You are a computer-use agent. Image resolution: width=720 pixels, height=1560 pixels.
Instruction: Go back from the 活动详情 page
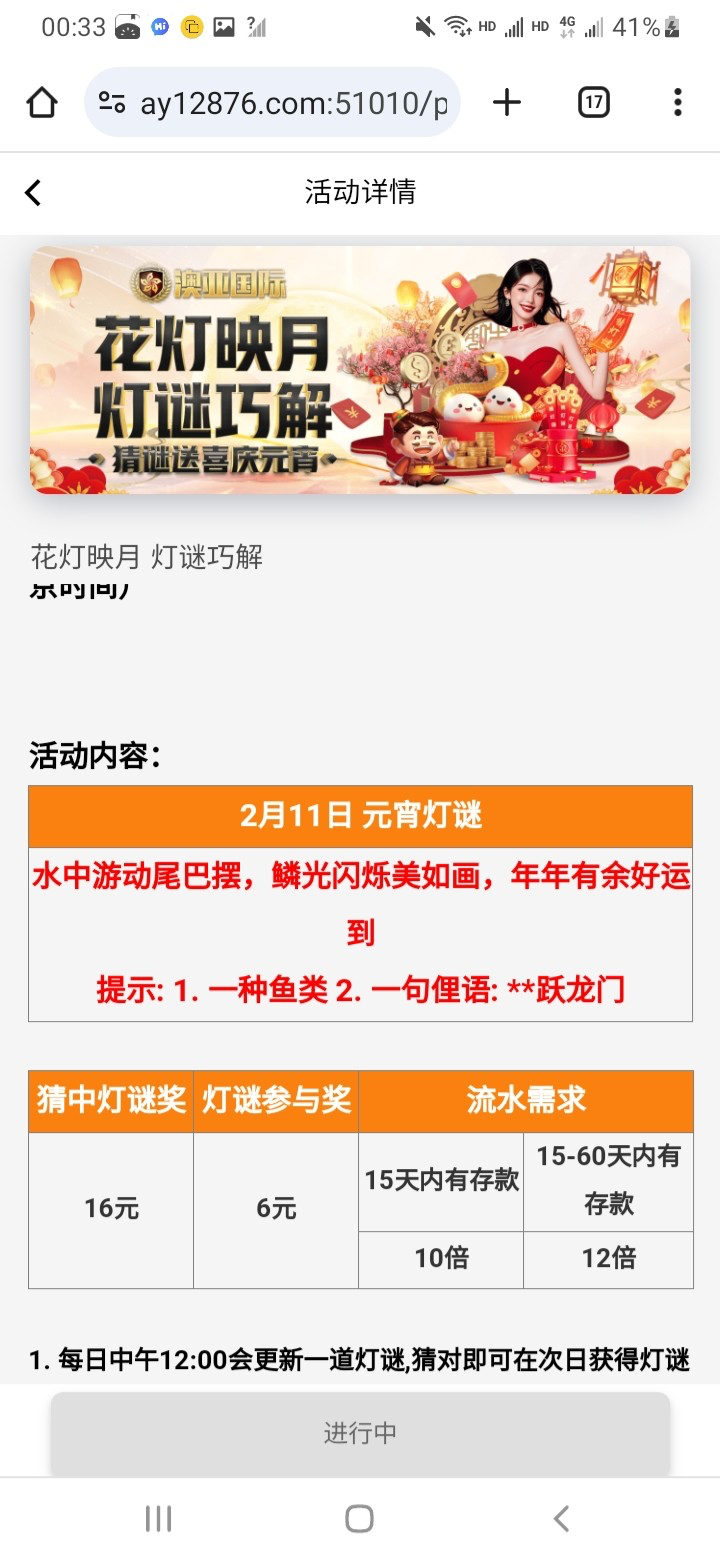33,192
